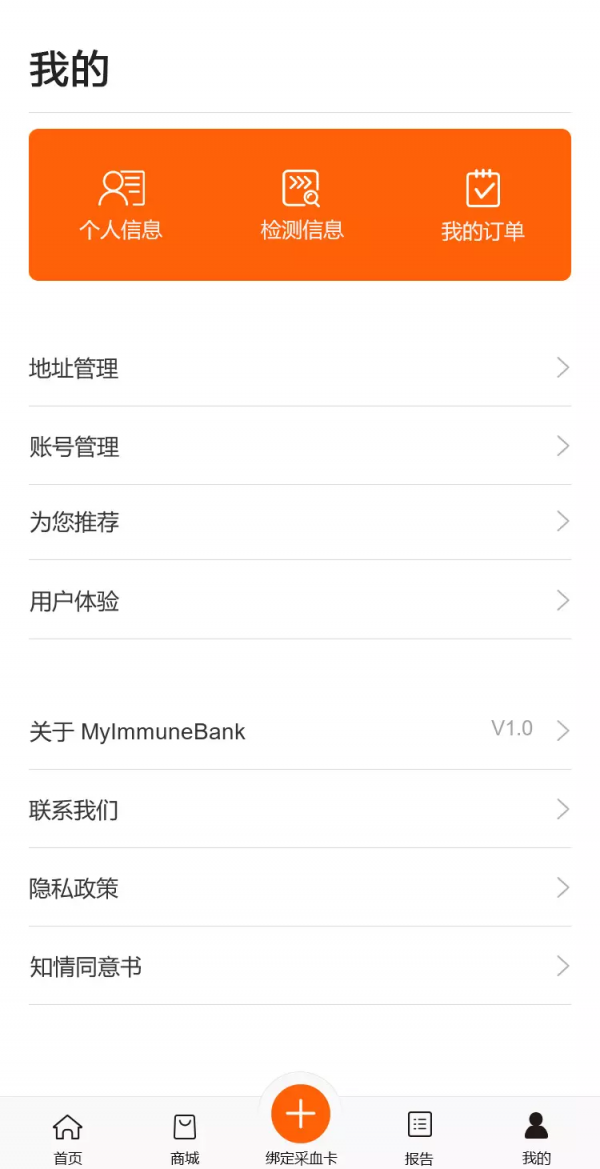This screenshot has width=600, height=1169.
Task: Select the 用户体验 row
Action: (x=300, y=601)
